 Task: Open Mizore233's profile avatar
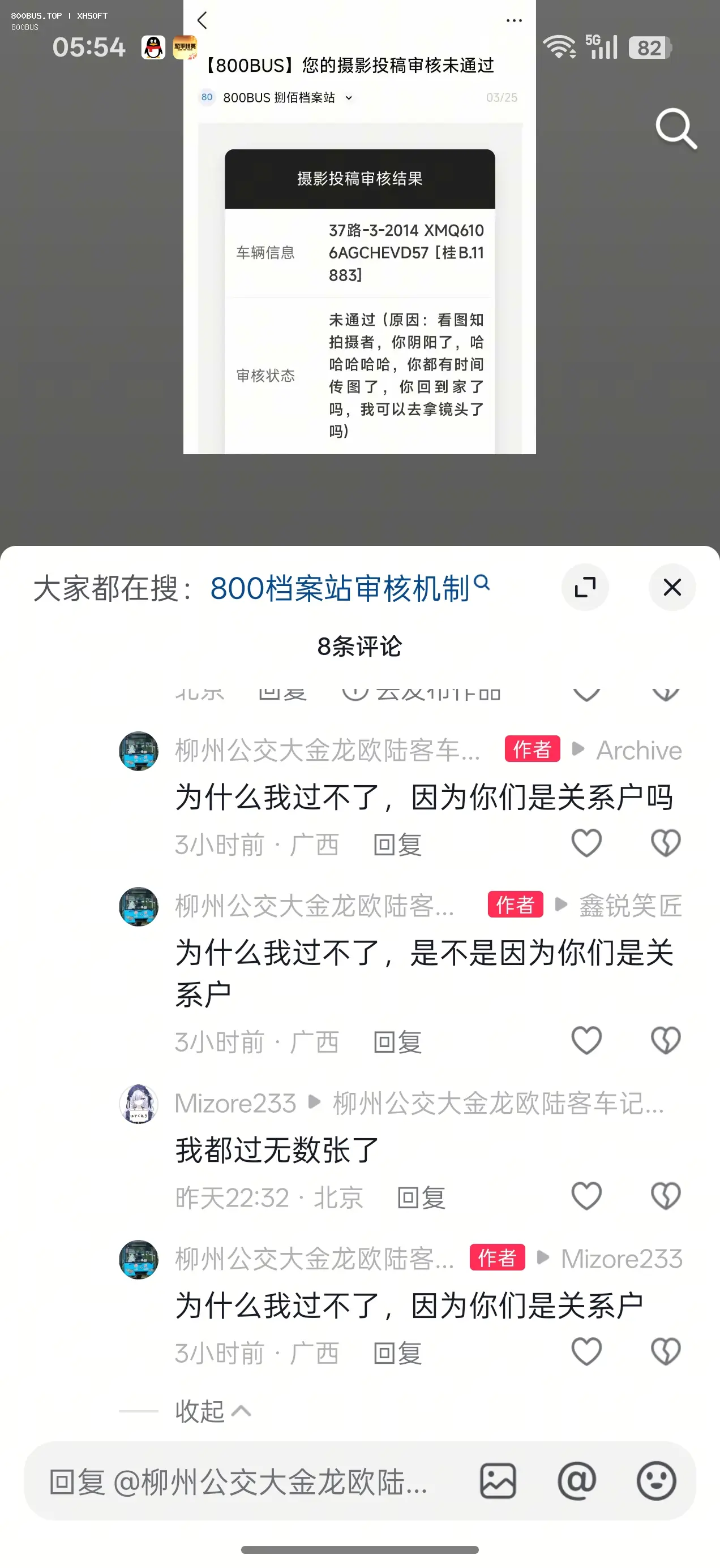tap(138, 1104)
